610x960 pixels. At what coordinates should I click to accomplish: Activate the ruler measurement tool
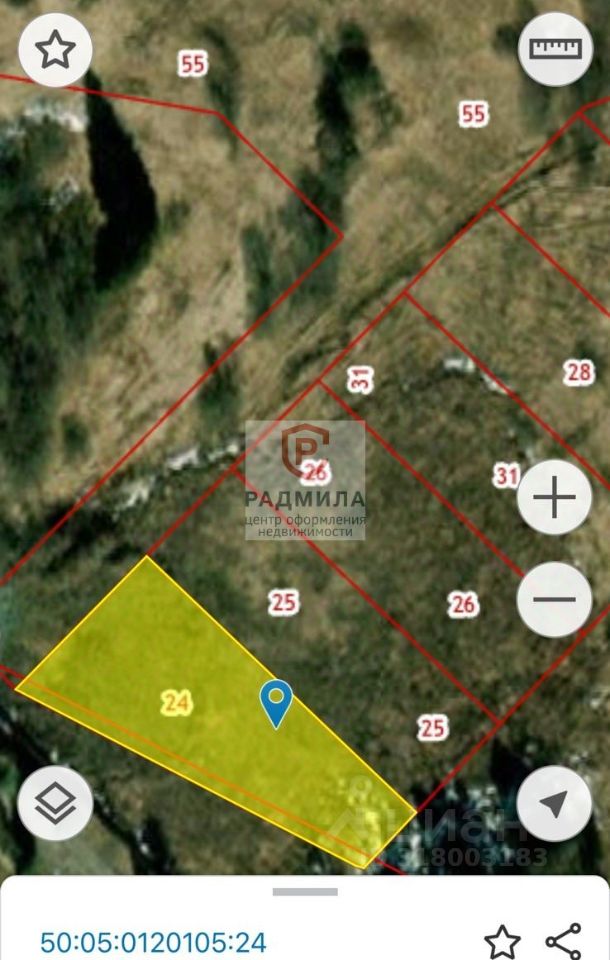pyautogui.click(x=555, y=48)
